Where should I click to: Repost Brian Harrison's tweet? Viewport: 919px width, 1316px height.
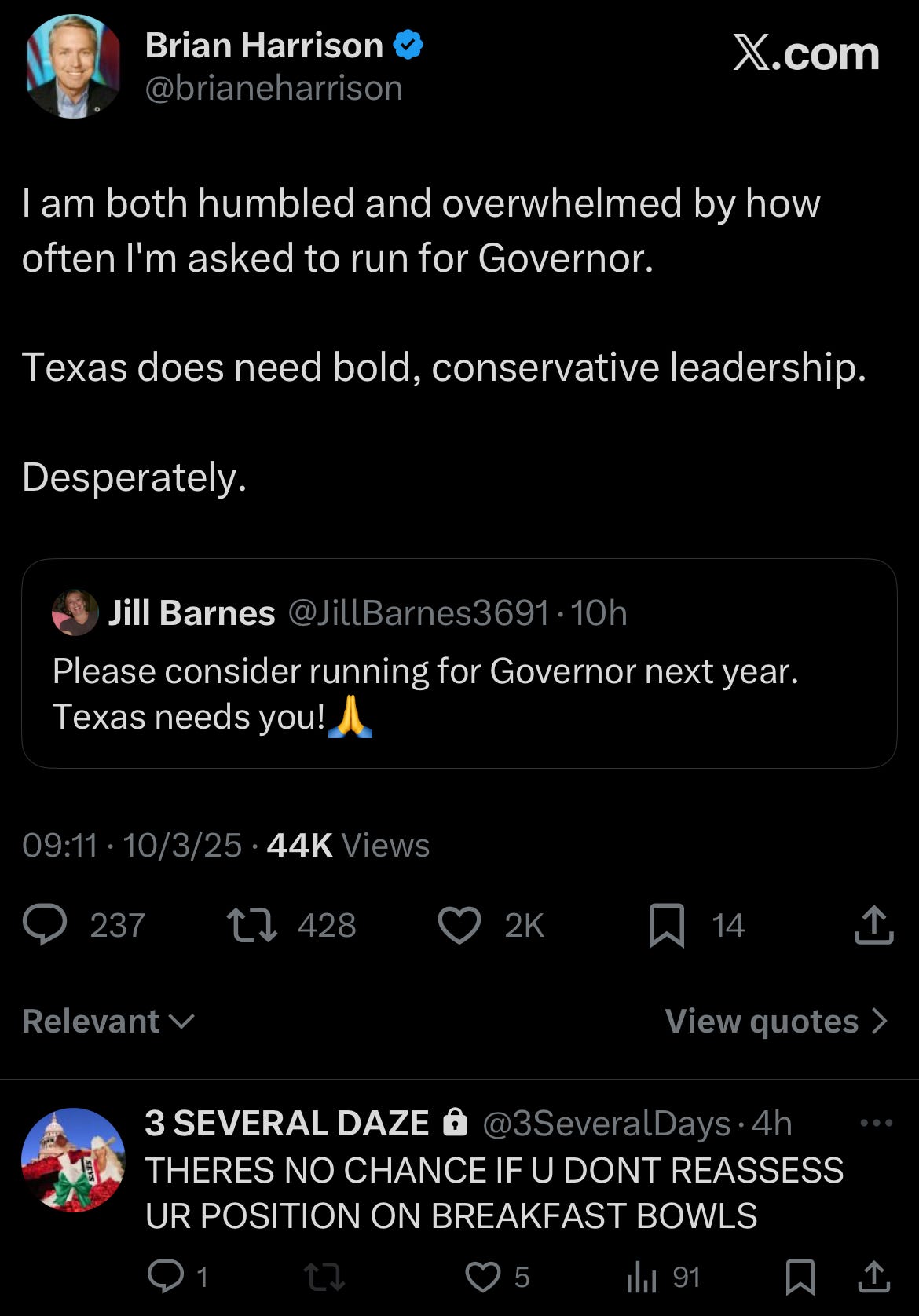[251, 924]
